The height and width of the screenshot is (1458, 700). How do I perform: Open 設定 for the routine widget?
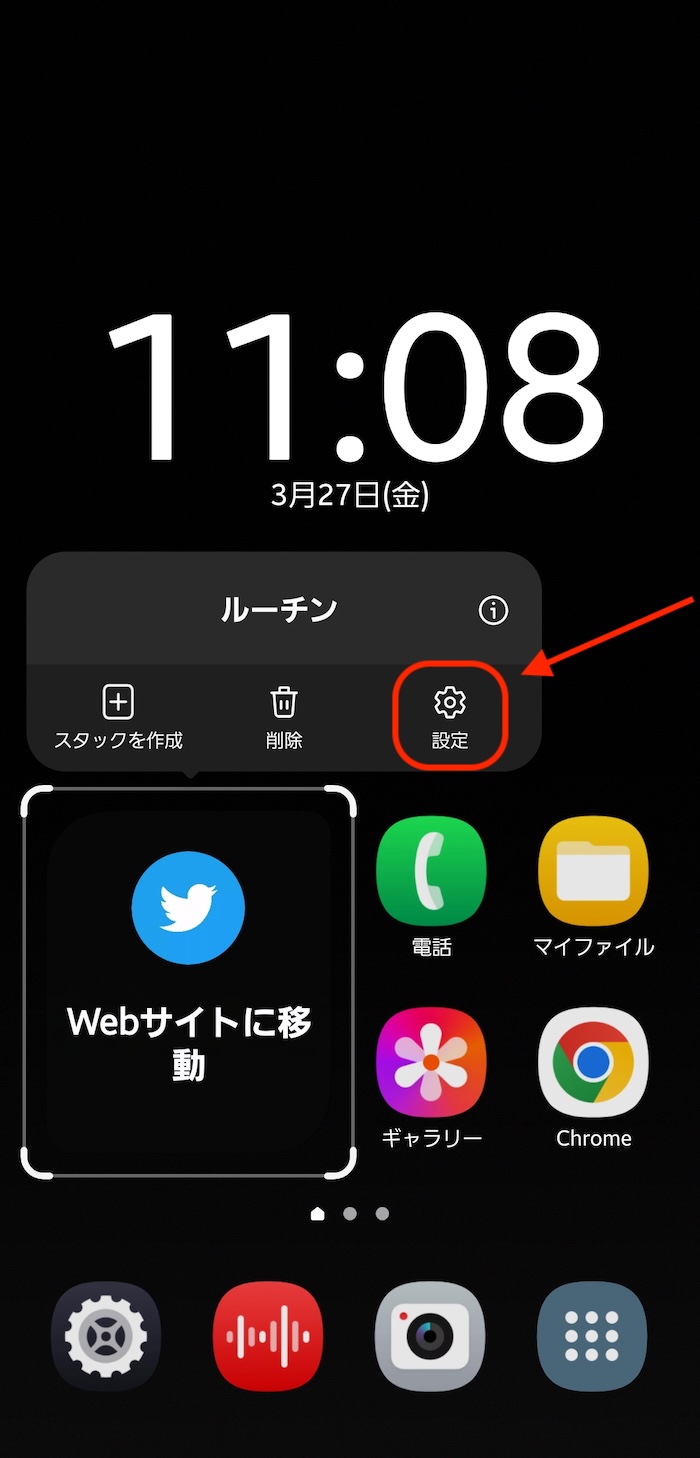pyautogui.click(x=450, y=716)
